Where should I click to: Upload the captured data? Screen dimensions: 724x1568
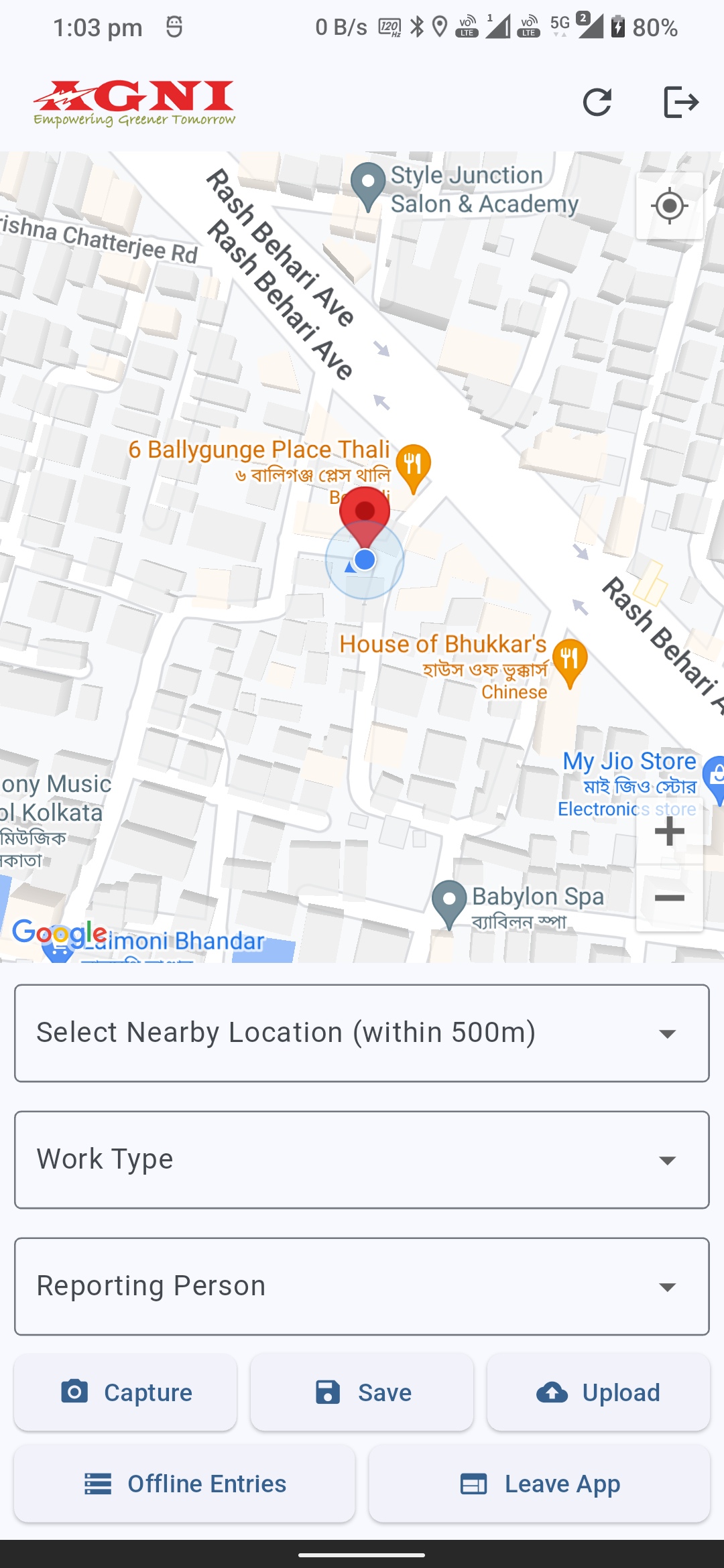pos(598,1392)
